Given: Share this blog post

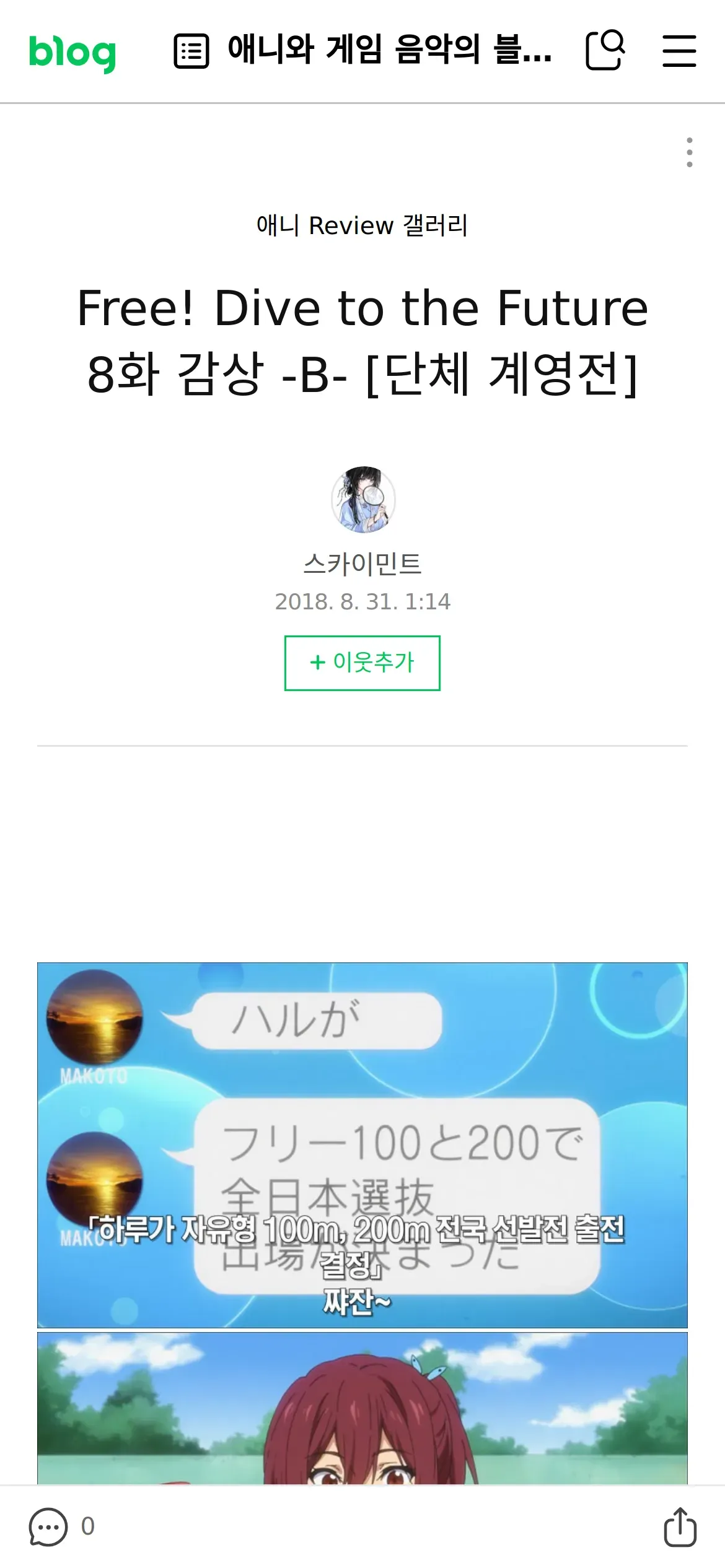Looking at the screenshot, I should click(x=680, y=1527).
